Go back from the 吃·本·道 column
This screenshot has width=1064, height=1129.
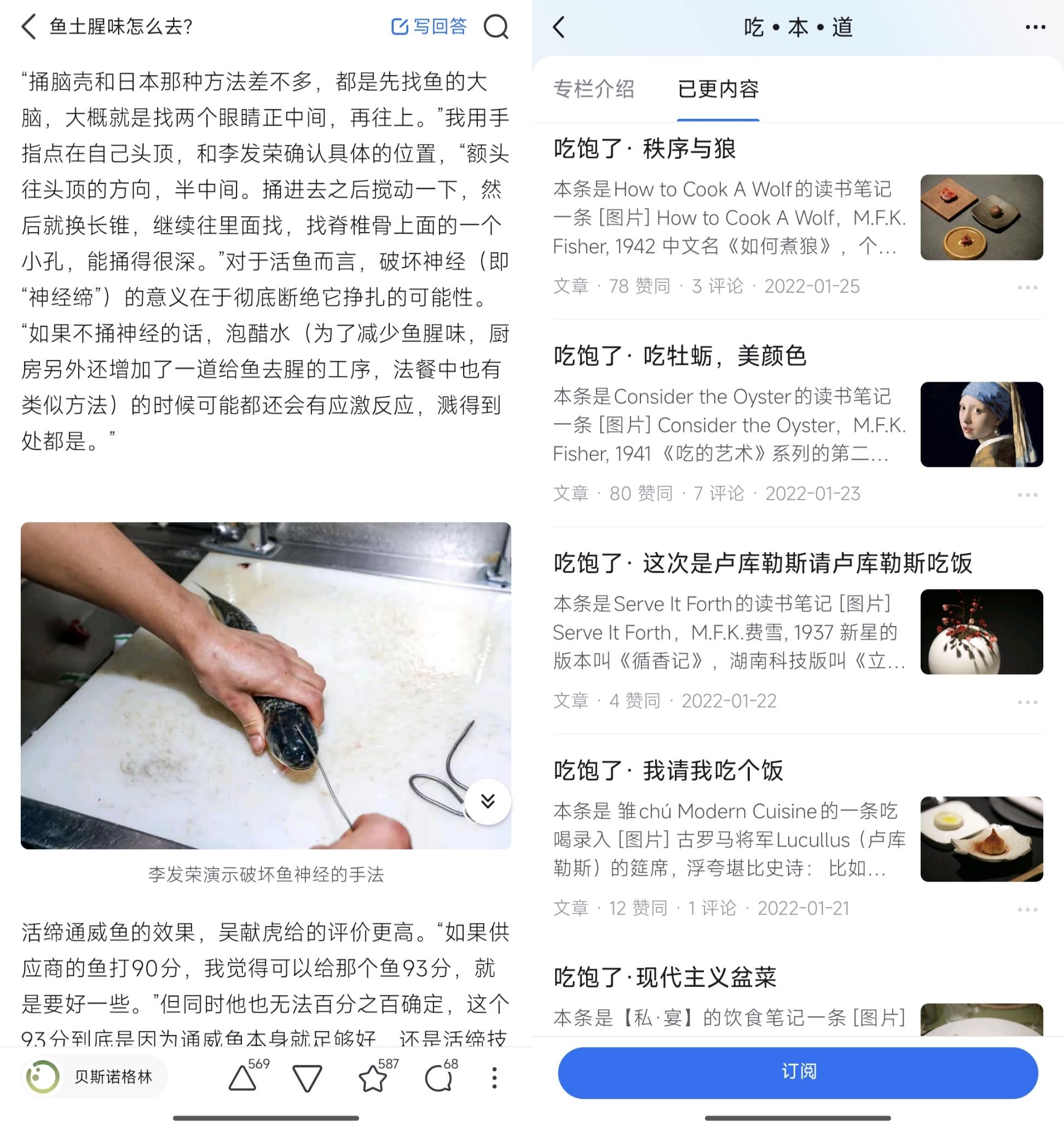point(559,27)
